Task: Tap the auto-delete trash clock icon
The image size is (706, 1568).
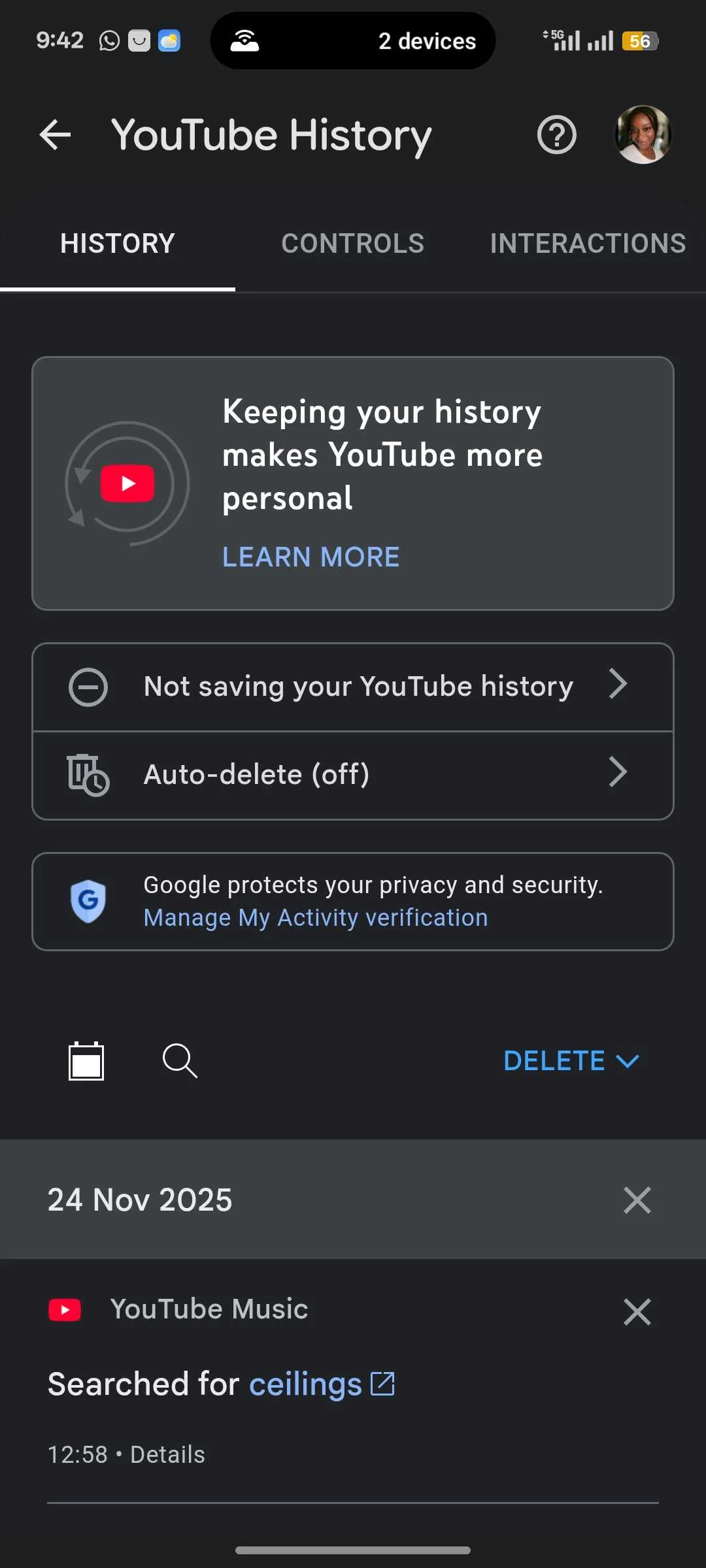Action: pyautogui.click(x=87, y=774)
